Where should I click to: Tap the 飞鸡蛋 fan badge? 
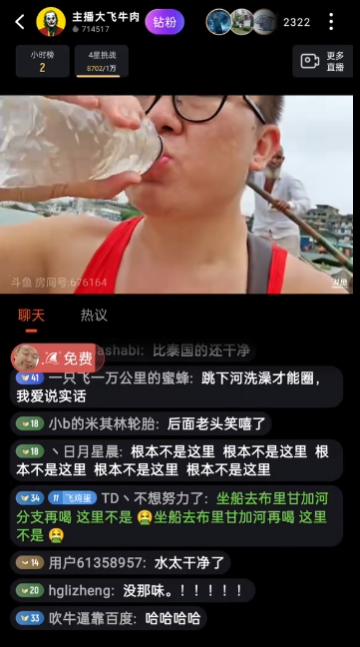coord(73,498)
